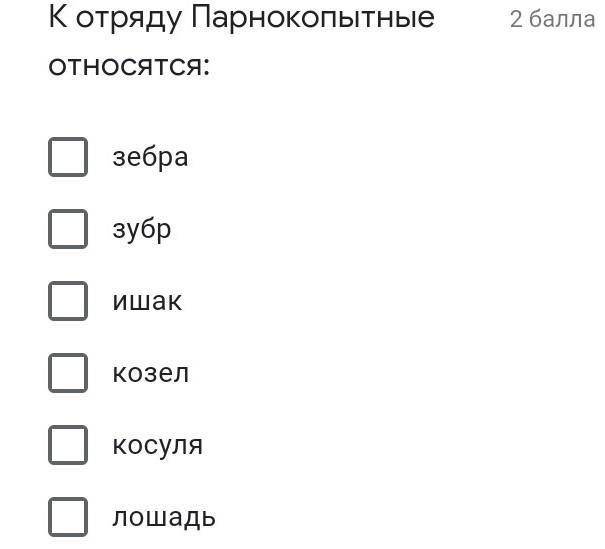This screenshot has width=605, height=549.
Task: Toggle the лошадь checkbox
Action: point(68,517)
